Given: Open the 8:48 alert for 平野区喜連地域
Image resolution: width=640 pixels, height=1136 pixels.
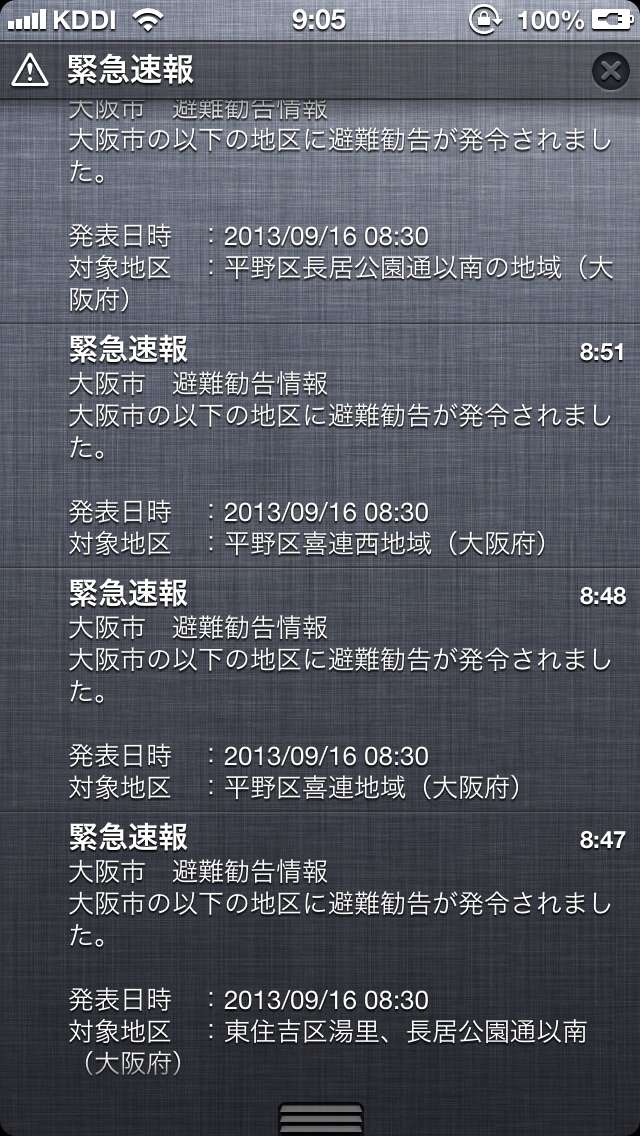Looking at the screenshot, I should (320, 690).
